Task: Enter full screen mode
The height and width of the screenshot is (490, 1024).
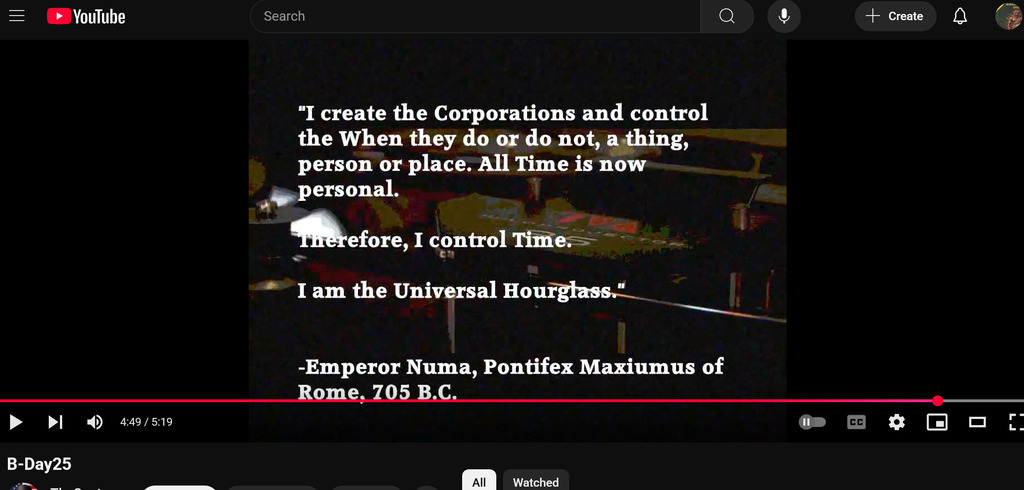Action: pos(1014,422)
